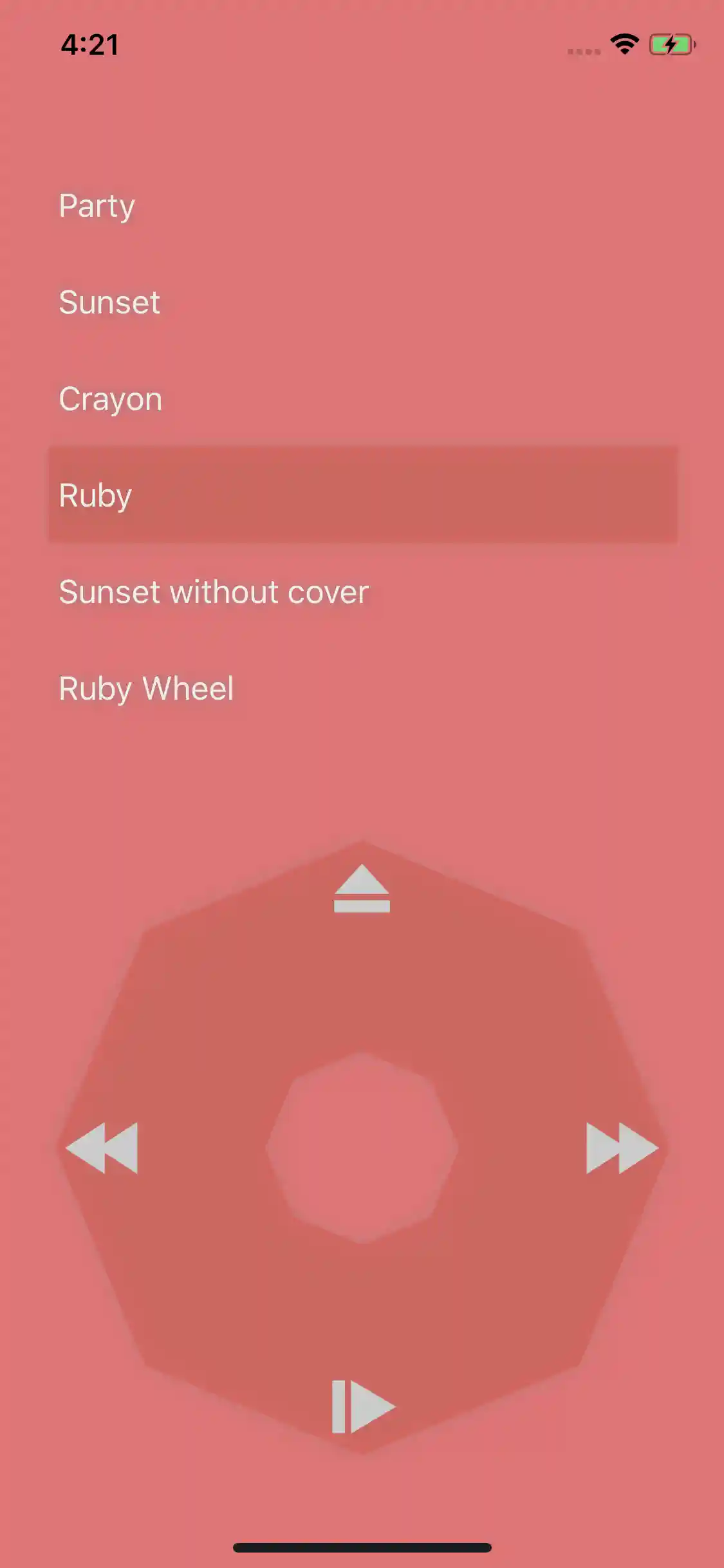Click the center button of the click wheel

click(x=362, y=1146)
